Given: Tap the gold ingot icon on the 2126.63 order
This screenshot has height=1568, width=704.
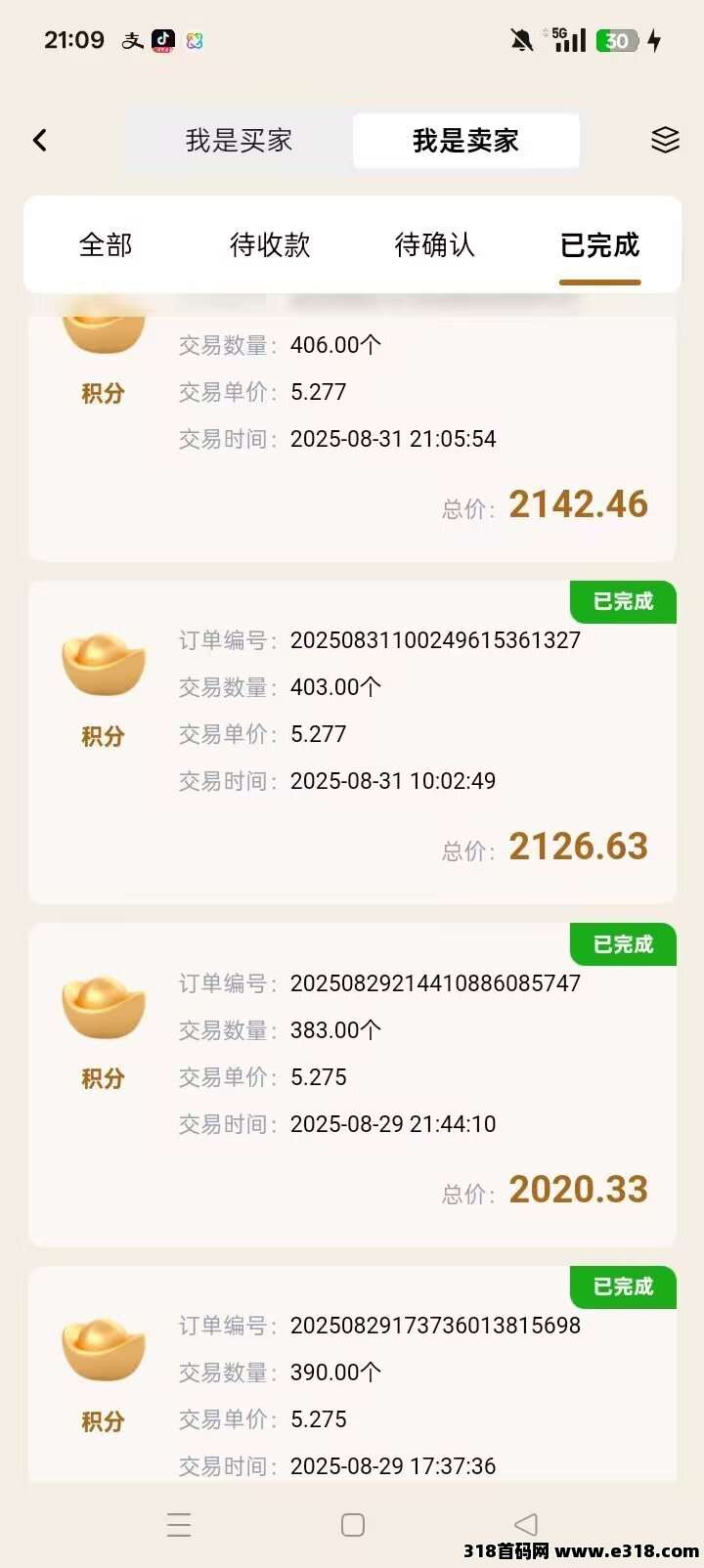Looking at the screenshot, I should (x=103, y=663).
